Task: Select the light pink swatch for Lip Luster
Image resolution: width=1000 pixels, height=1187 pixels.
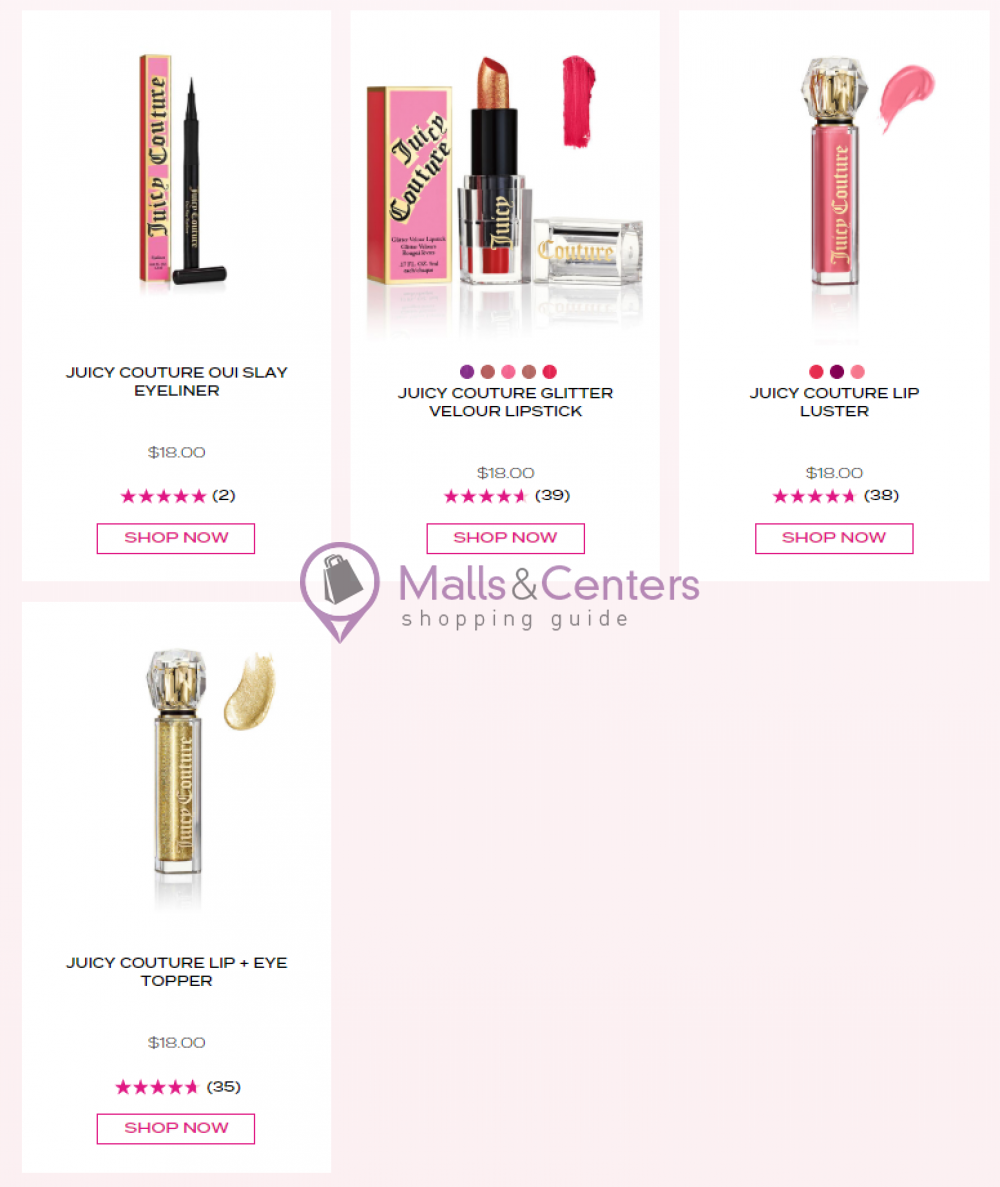Action: pyautogui.click(x=858, y=371)
